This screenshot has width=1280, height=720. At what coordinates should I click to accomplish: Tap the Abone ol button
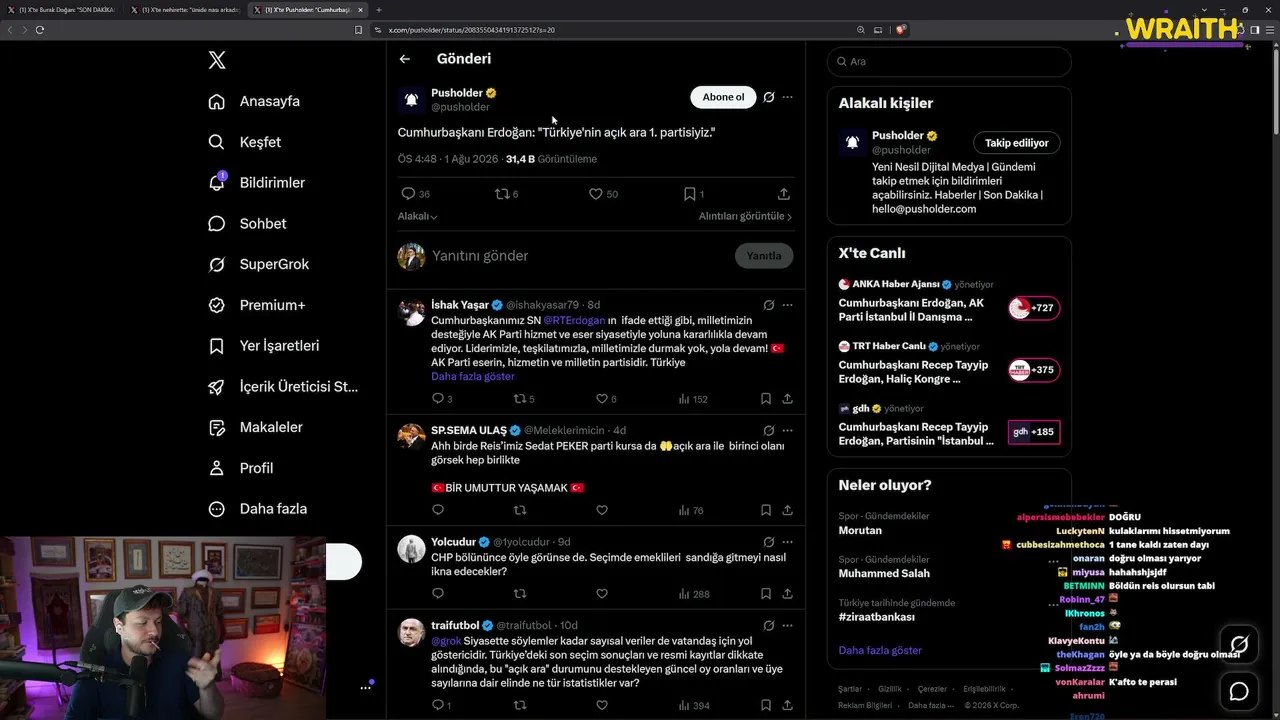(x=723, y=97)
